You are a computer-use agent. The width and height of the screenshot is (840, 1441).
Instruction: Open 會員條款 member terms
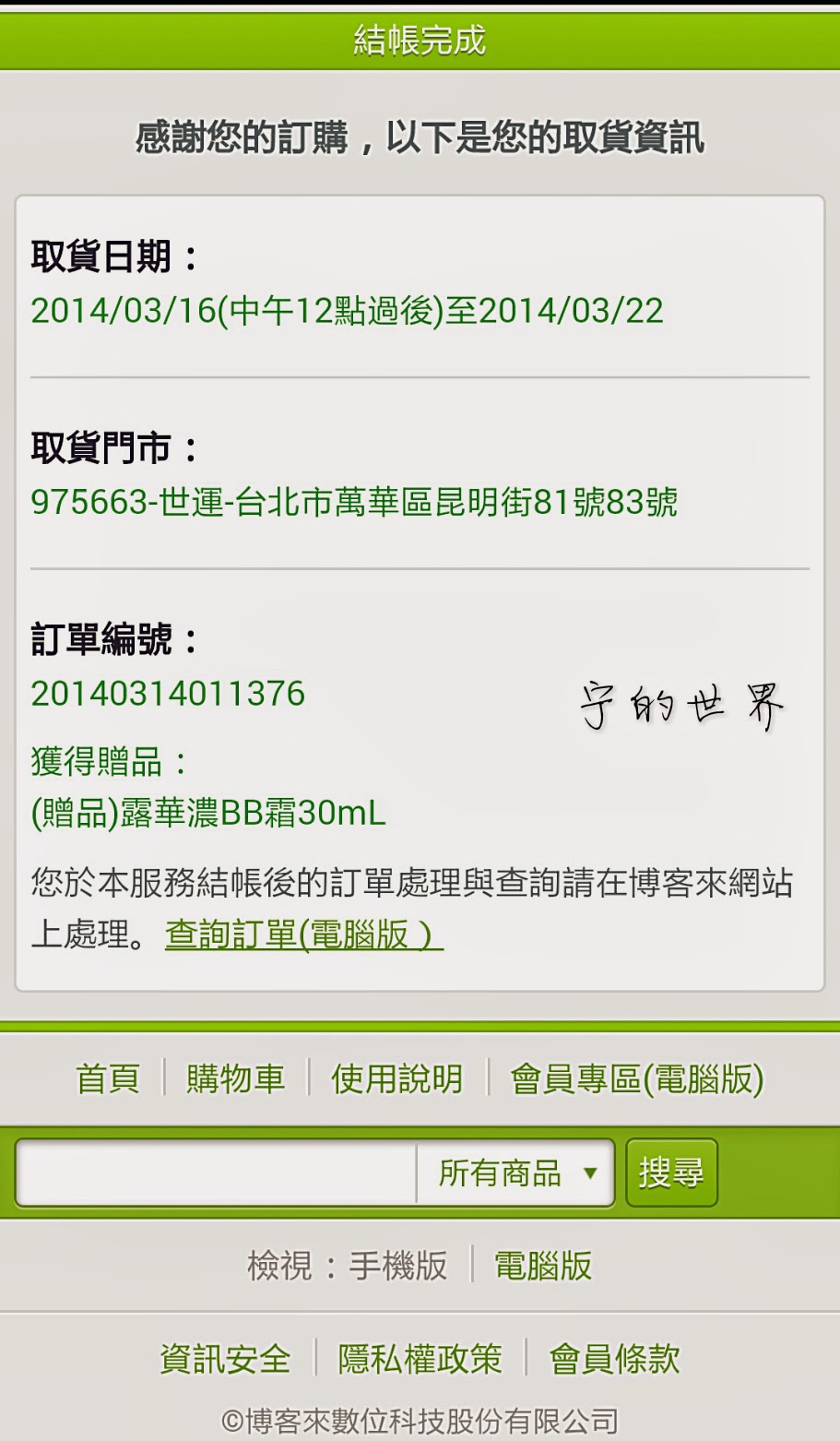[614, 1359]
